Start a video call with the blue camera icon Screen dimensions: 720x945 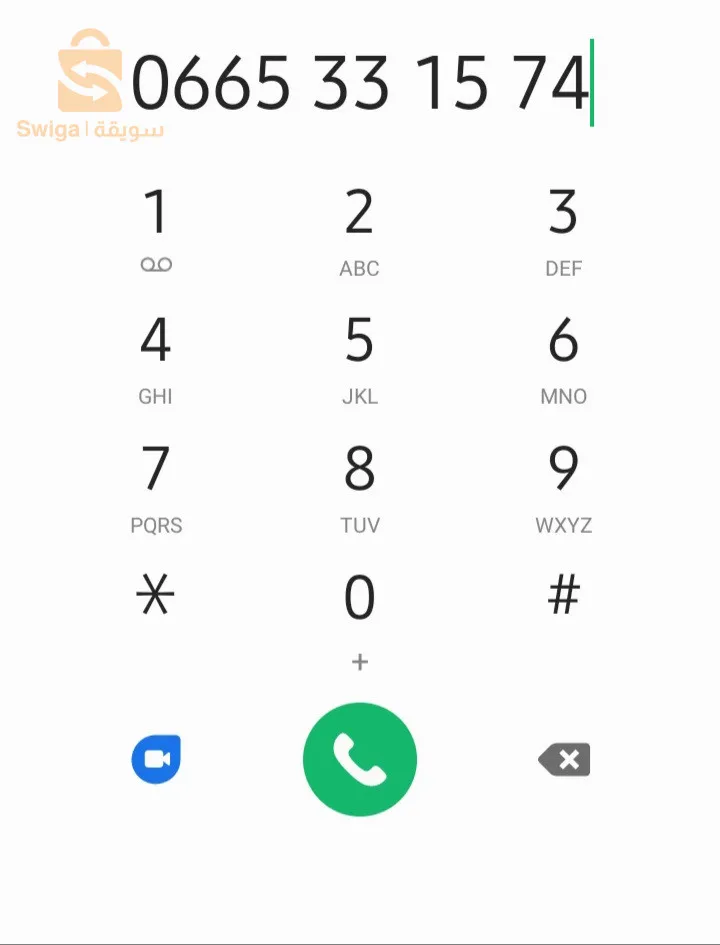[156, 760]
